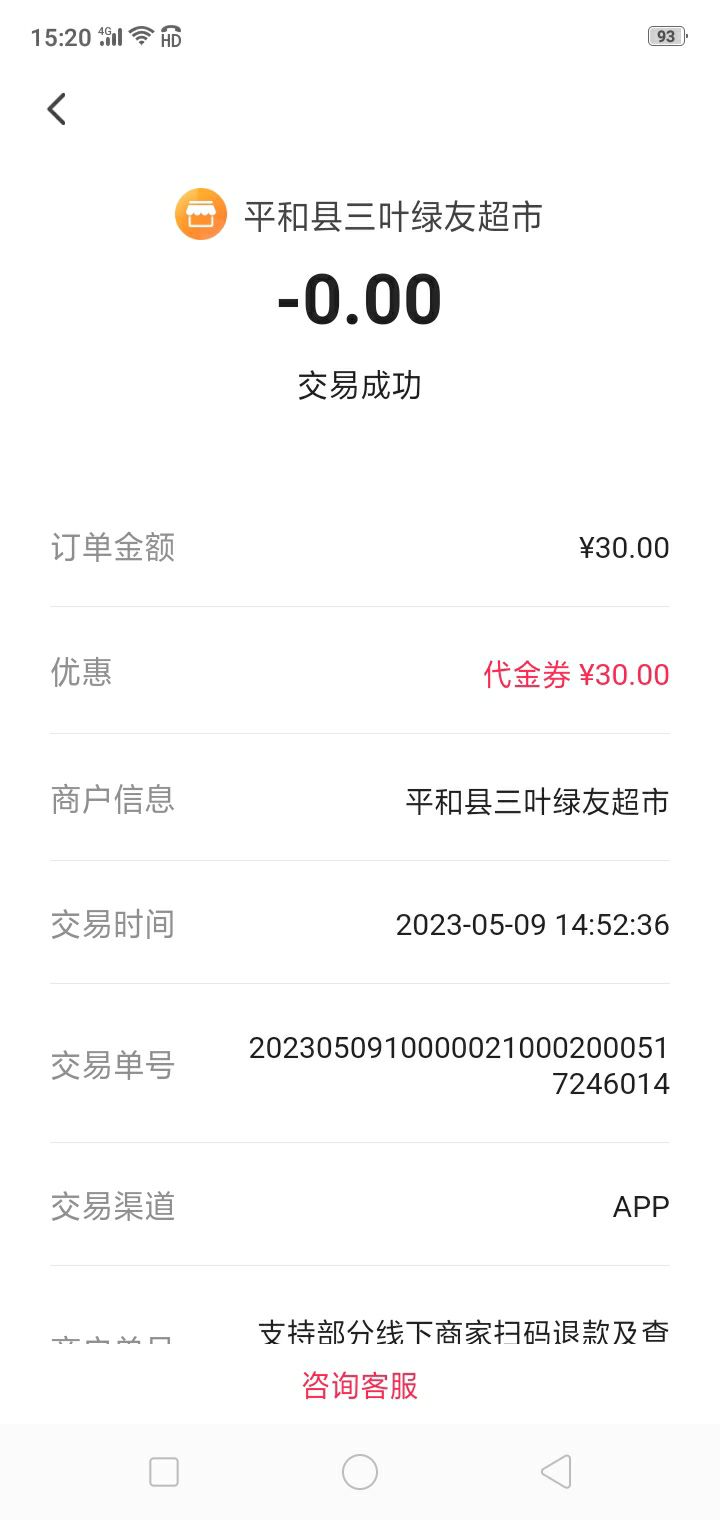
Task: Tap 咨询客服 to contact customer service
Action: pos(360,1386)
